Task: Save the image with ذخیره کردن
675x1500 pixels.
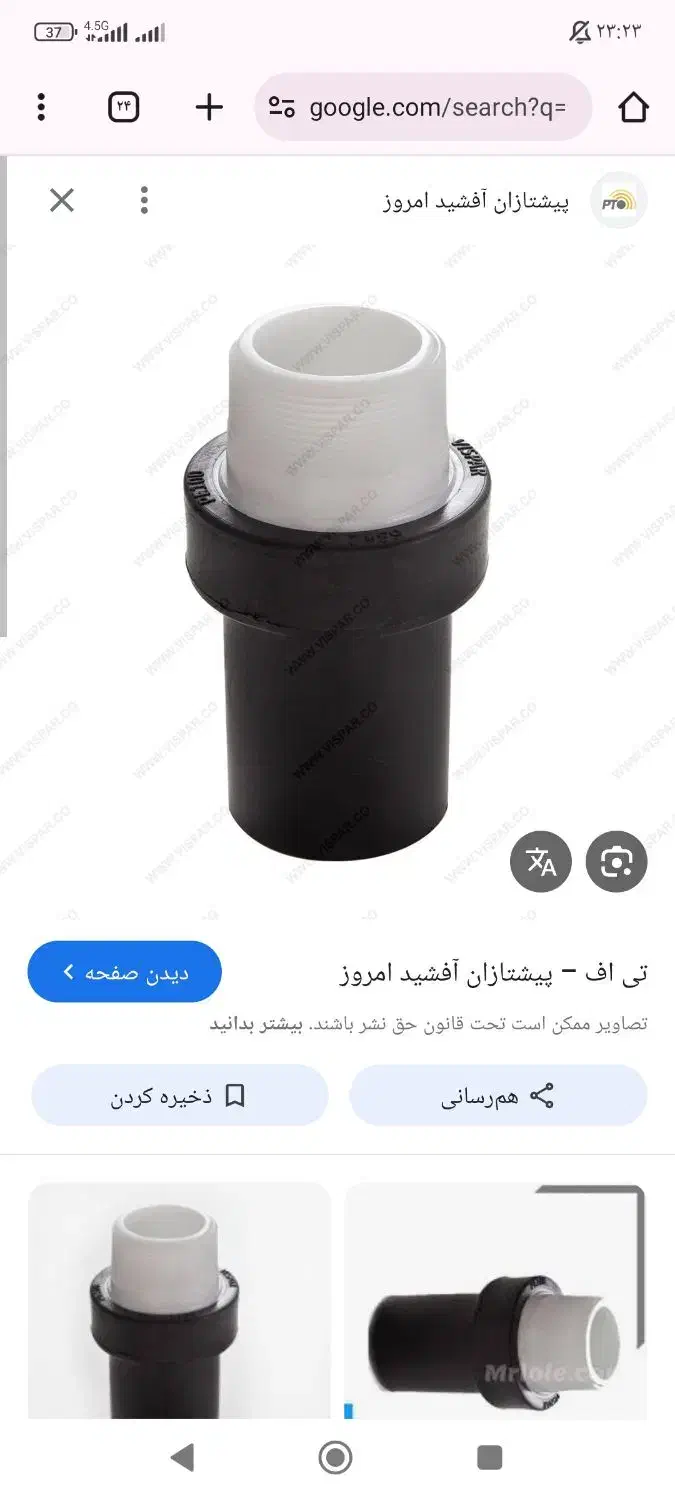Action: click(x=179, y=1096)
